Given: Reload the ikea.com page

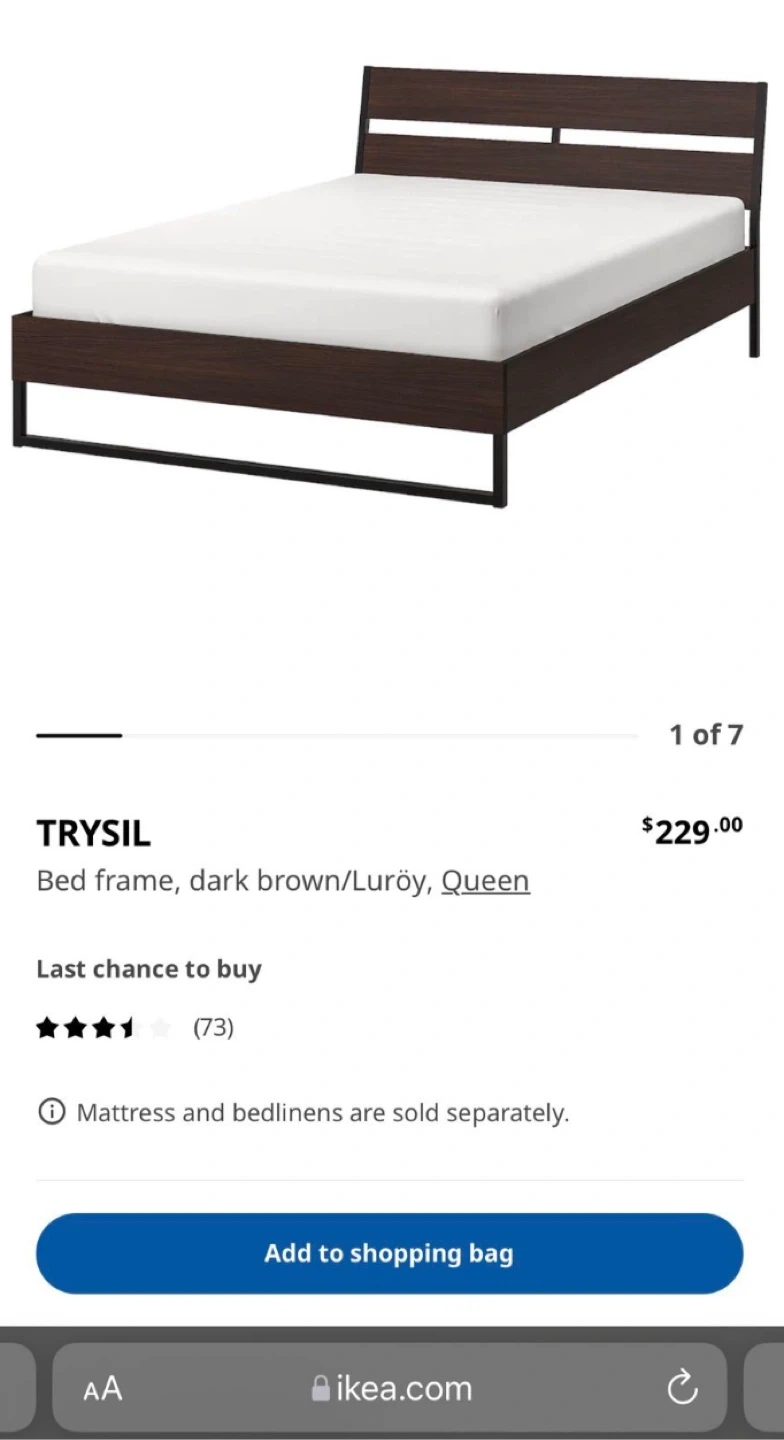Looking at the screenshot, I should (x=682, y=1388).
